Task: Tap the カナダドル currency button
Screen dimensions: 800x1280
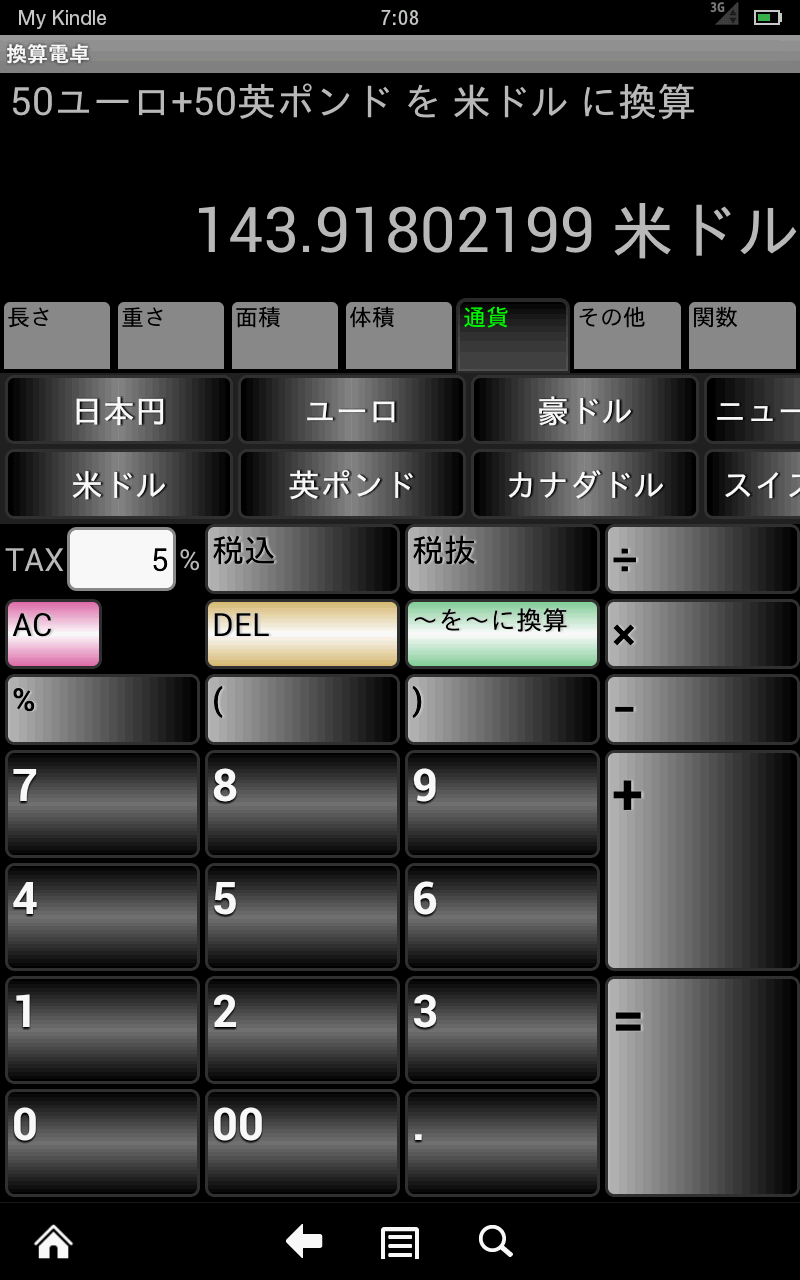Action: pos(585,484)
